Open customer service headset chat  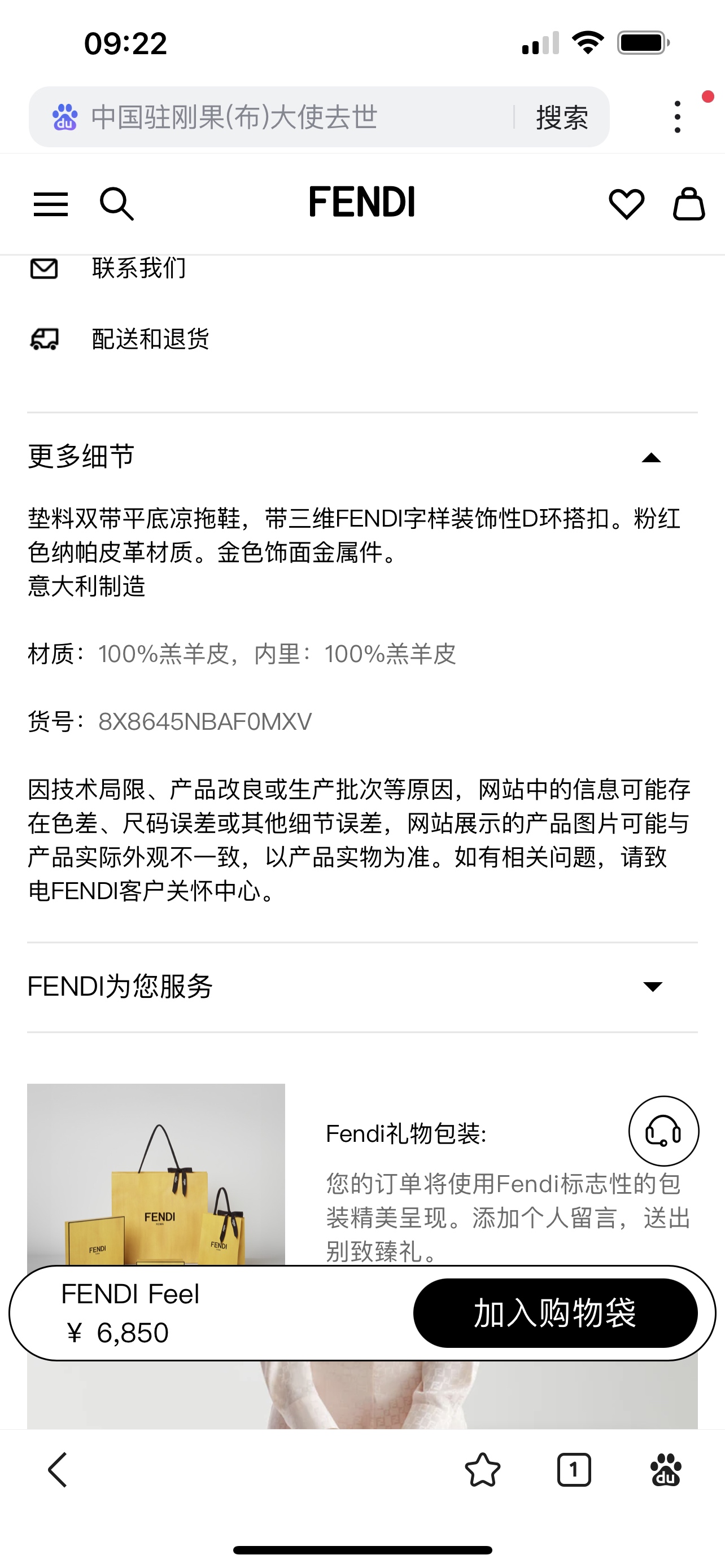coord(663,1131)
